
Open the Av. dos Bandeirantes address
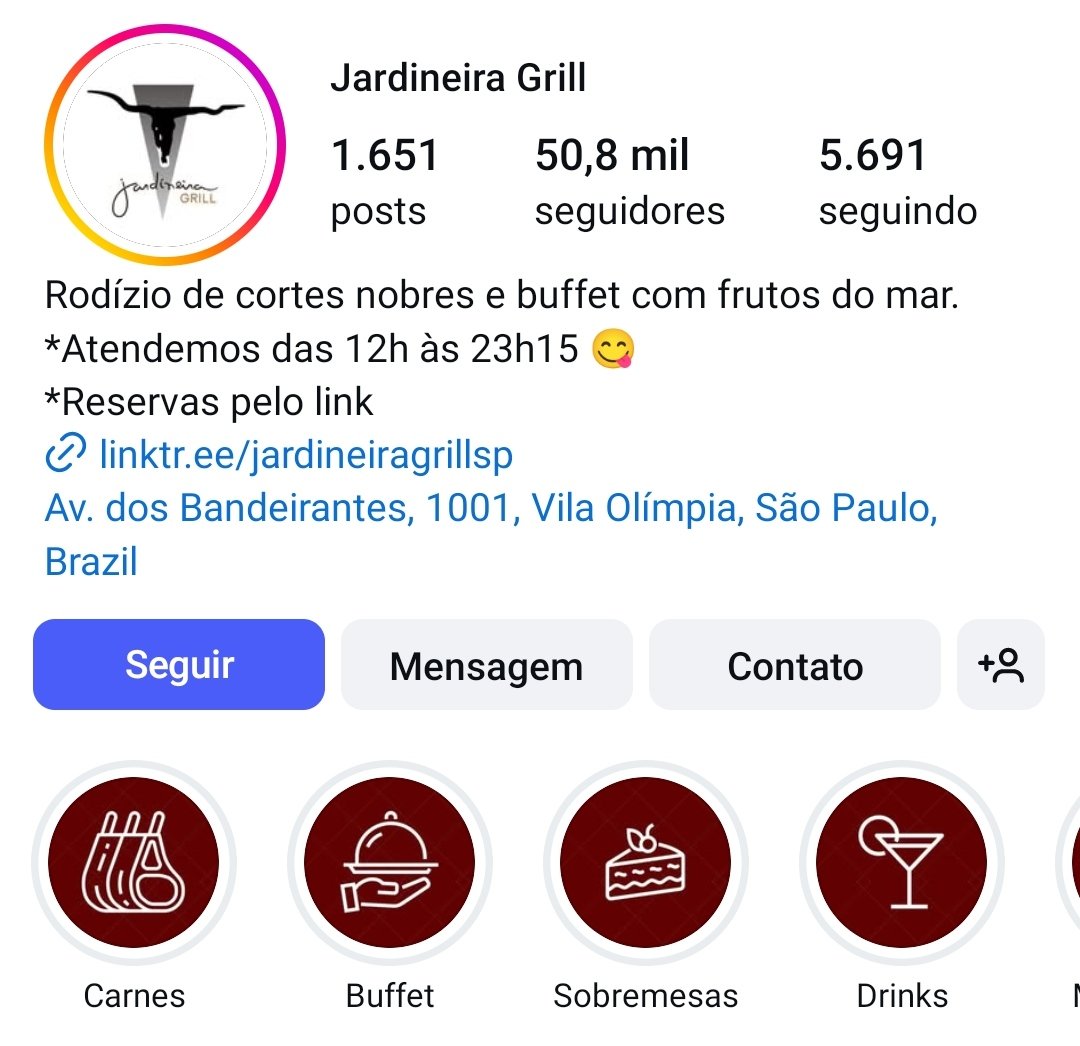[x=490, y=509]
